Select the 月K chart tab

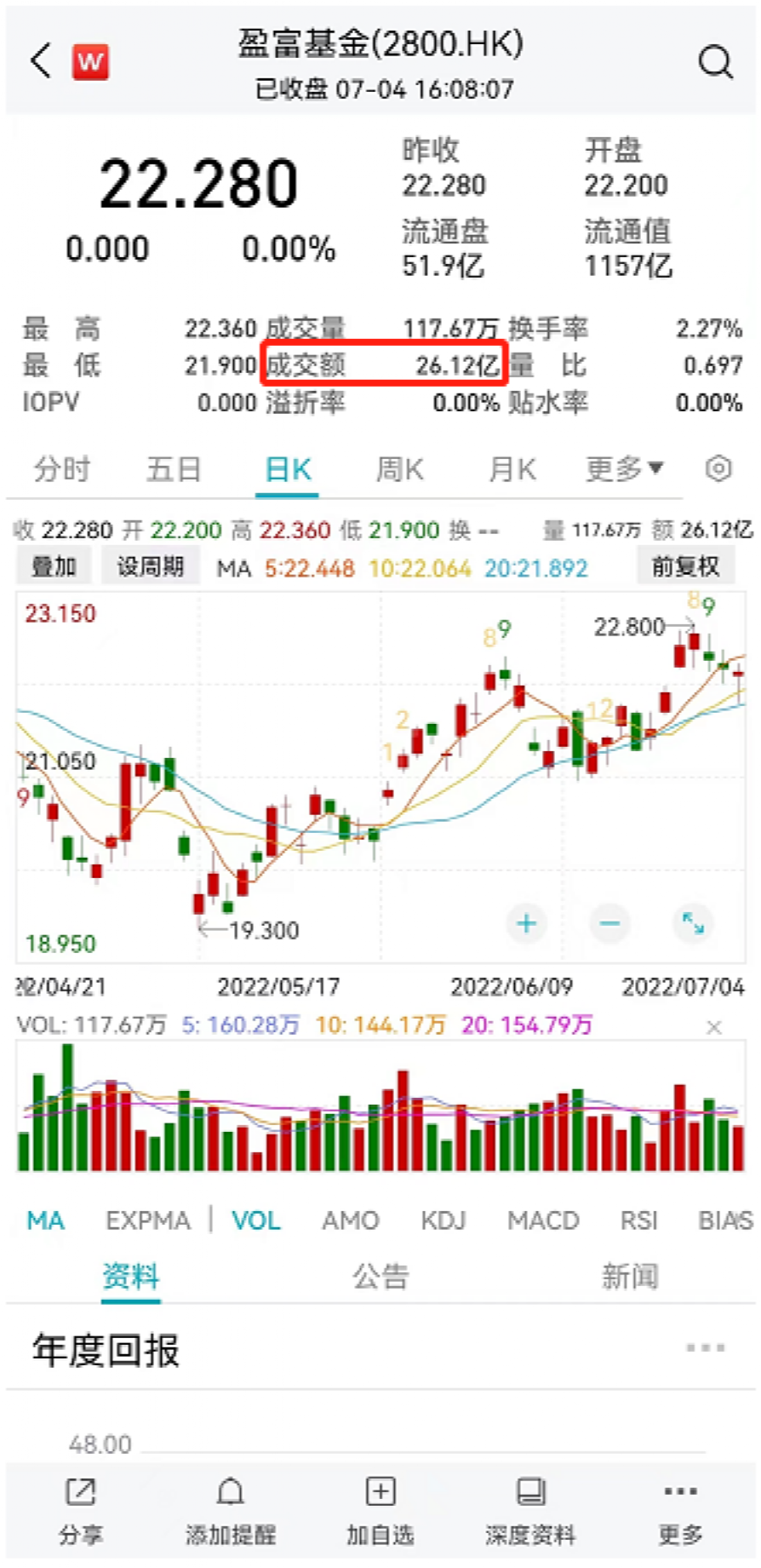pos(512,469)
